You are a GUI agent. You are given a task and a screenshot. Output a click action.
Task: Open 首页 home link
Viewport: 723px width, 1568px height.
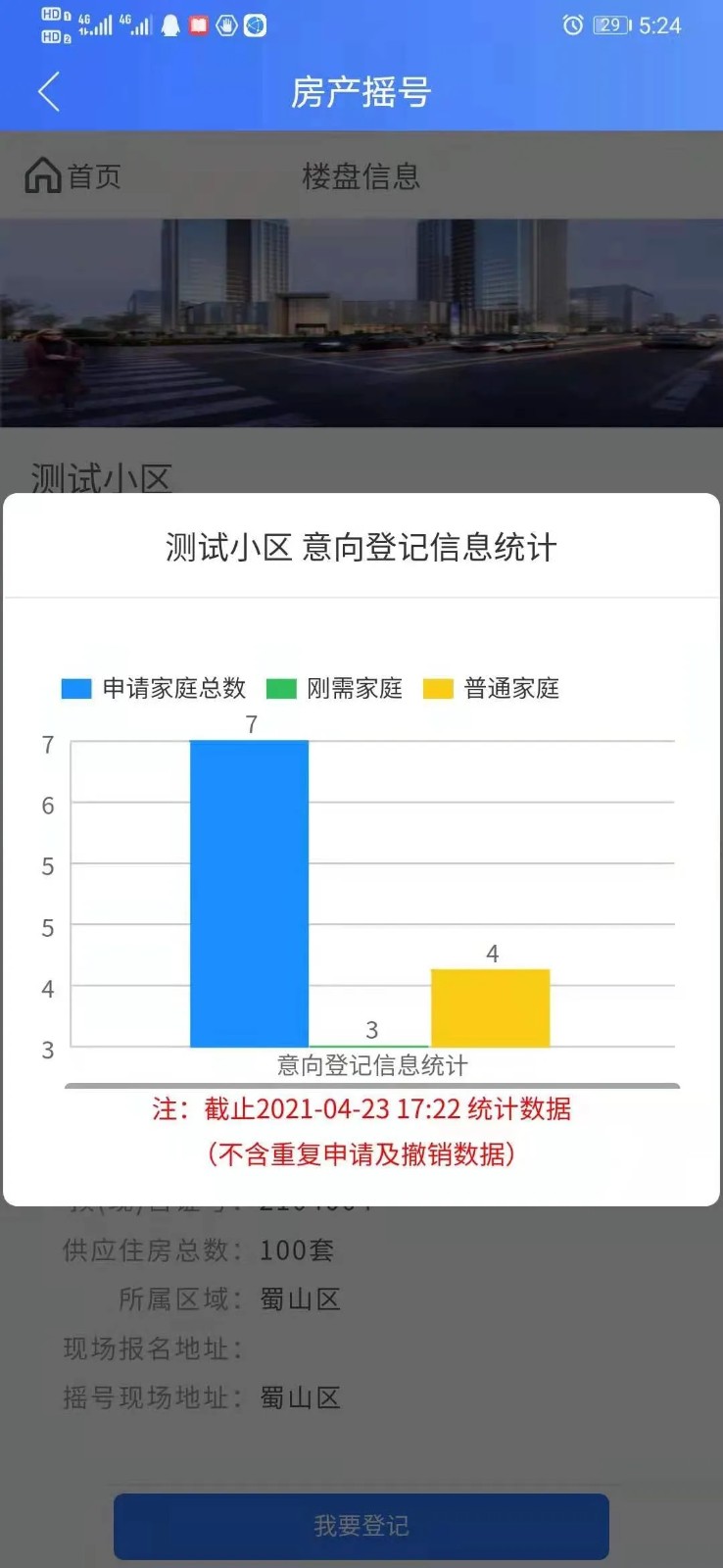[73, 176]
